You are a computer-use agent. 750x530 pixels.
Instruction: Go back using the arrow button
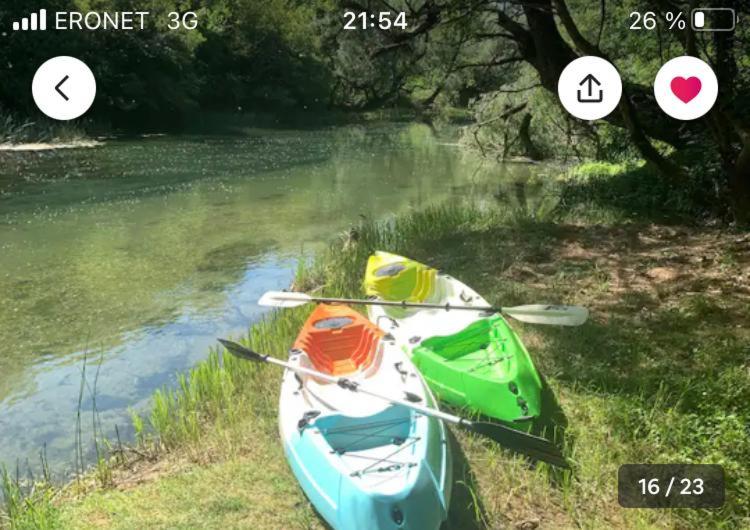(64, 88)
